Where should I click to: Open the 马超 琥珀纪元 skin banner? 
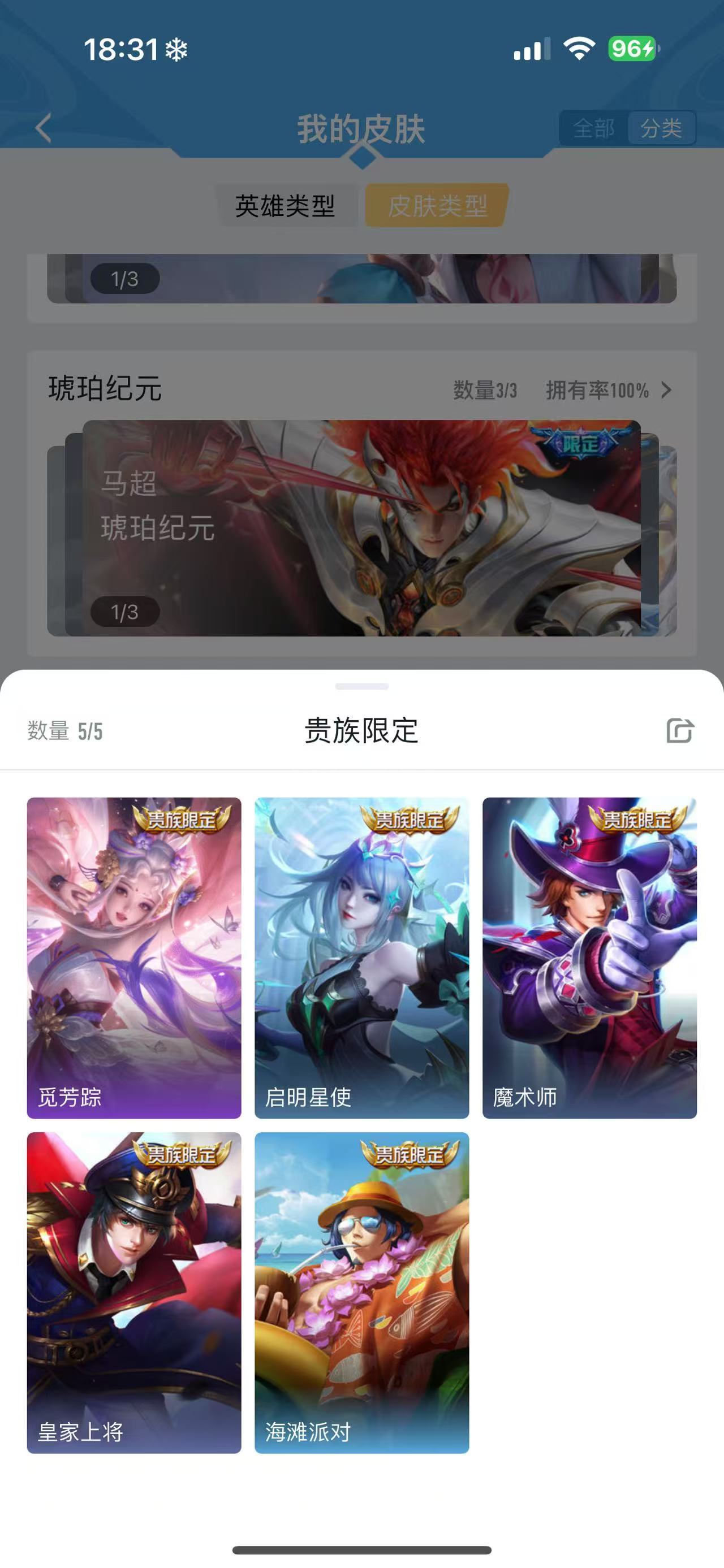point(361,528)
